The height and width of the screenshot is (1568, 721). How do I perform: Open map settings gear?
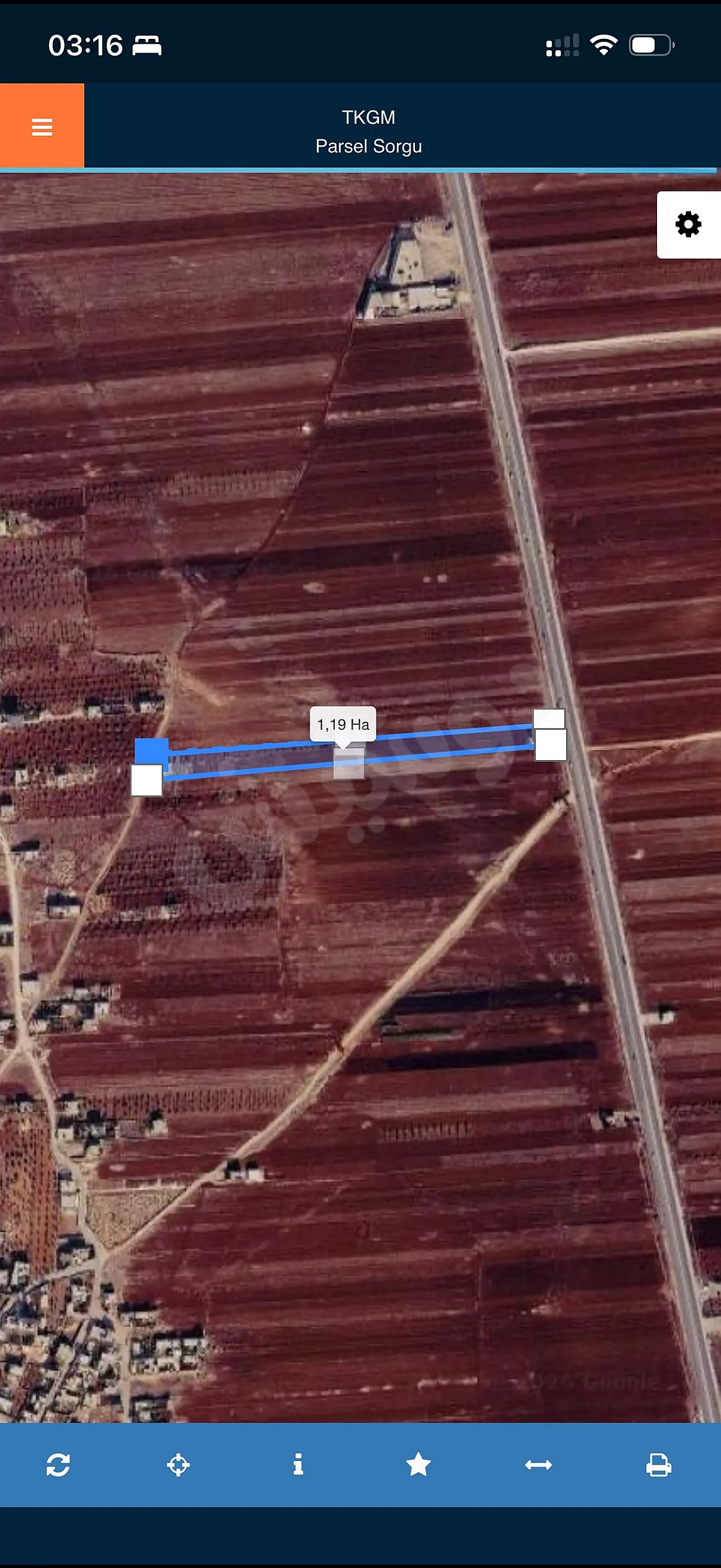click(688, 225)
